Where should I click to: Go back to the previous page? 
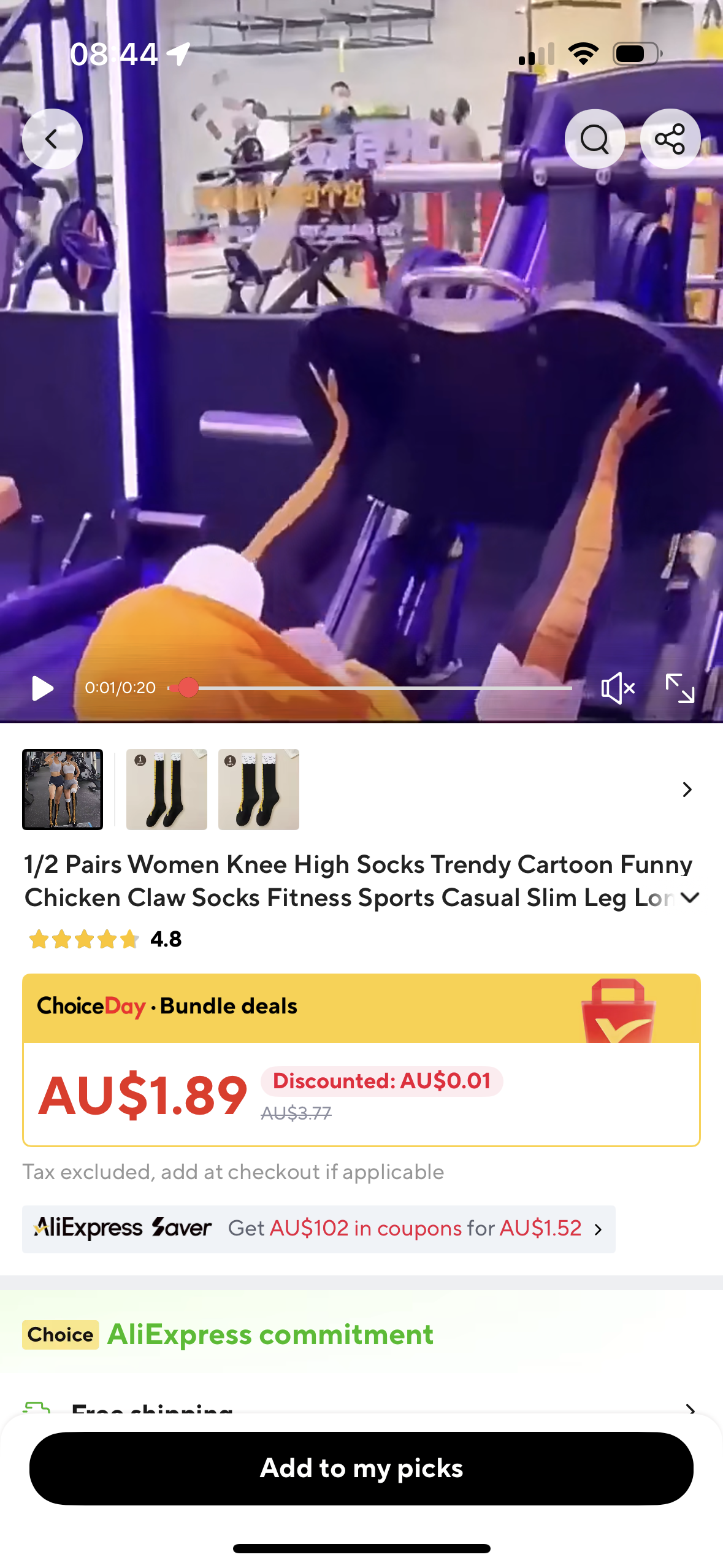point(52,139)
